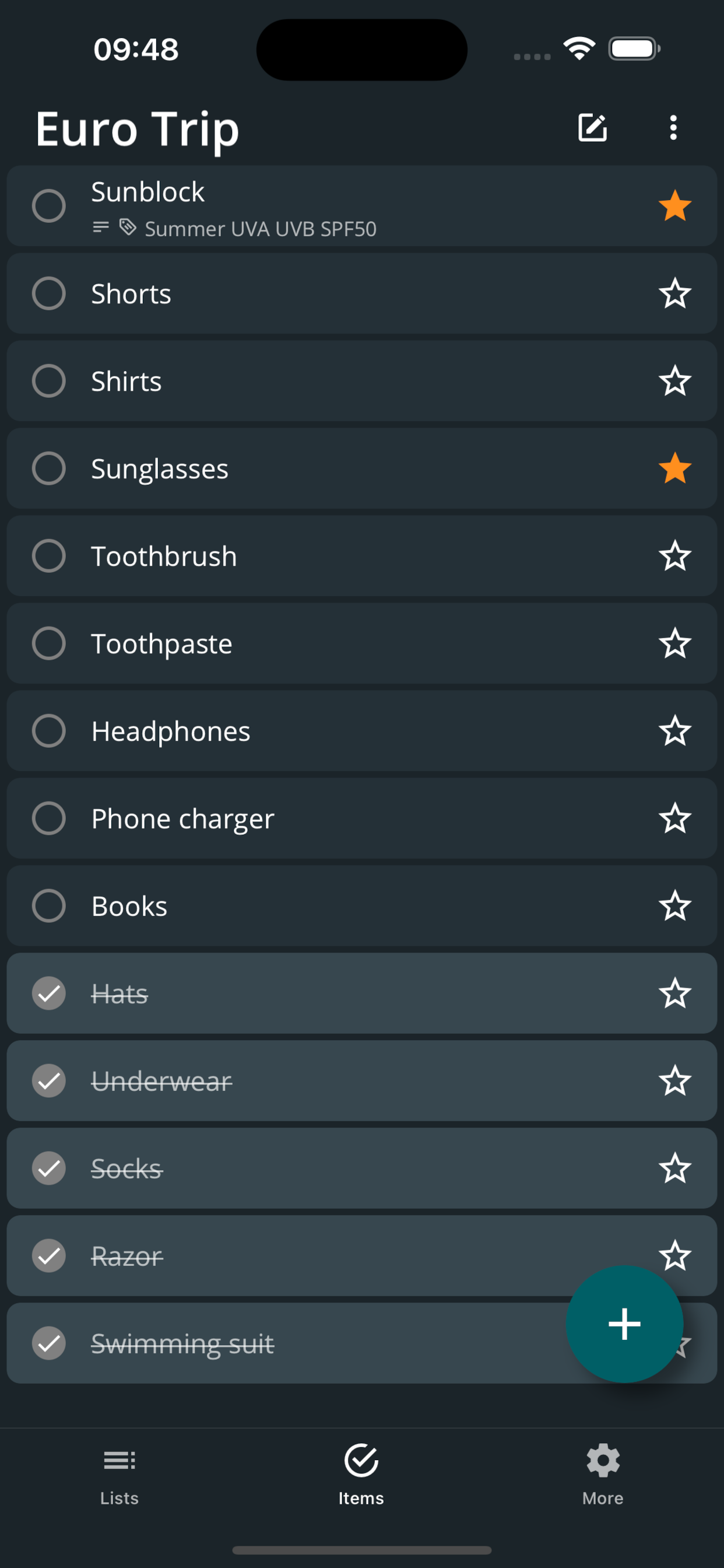Uncheck the completed Hats item

[x=48, y=993]
